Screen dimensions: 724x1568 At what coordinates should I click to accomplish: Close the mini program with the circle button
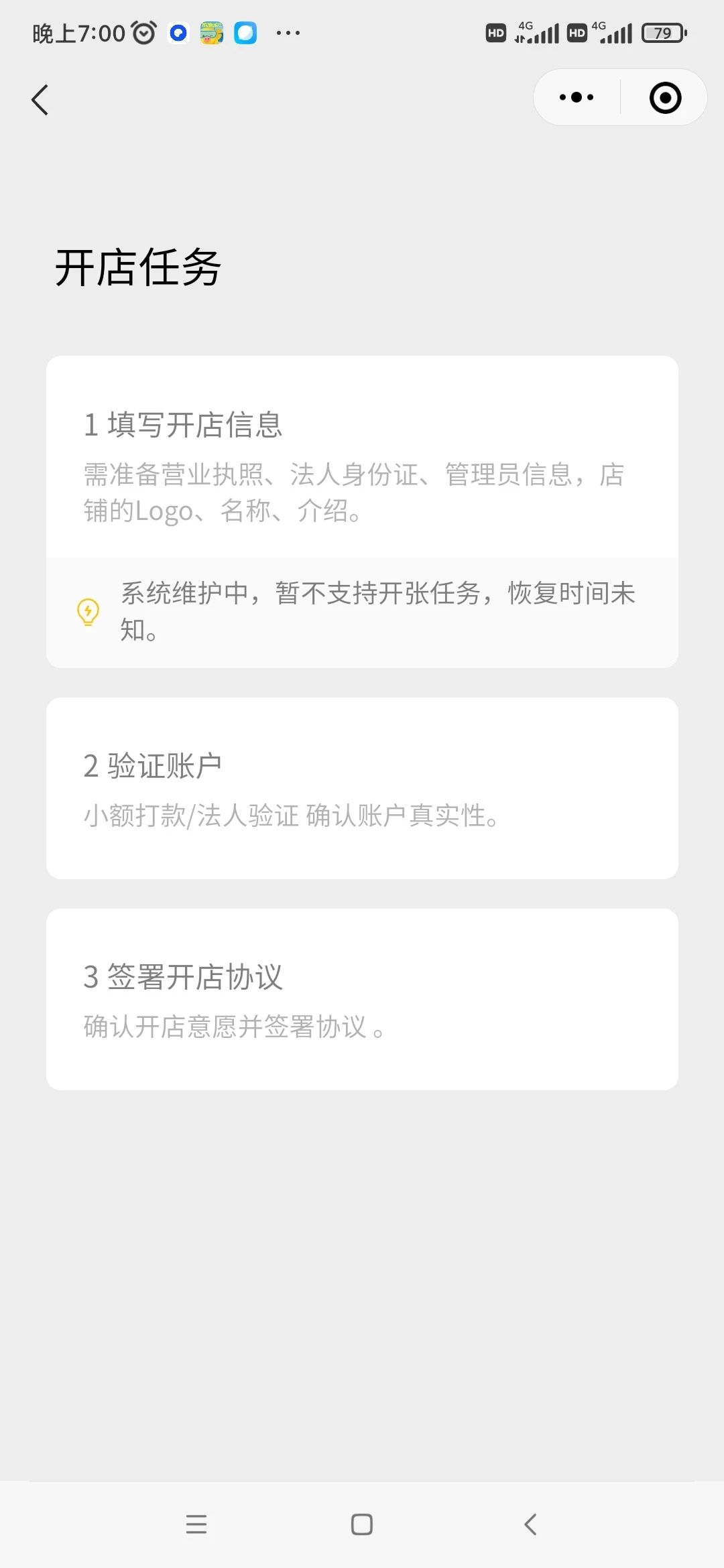click(x=665, y=98)
